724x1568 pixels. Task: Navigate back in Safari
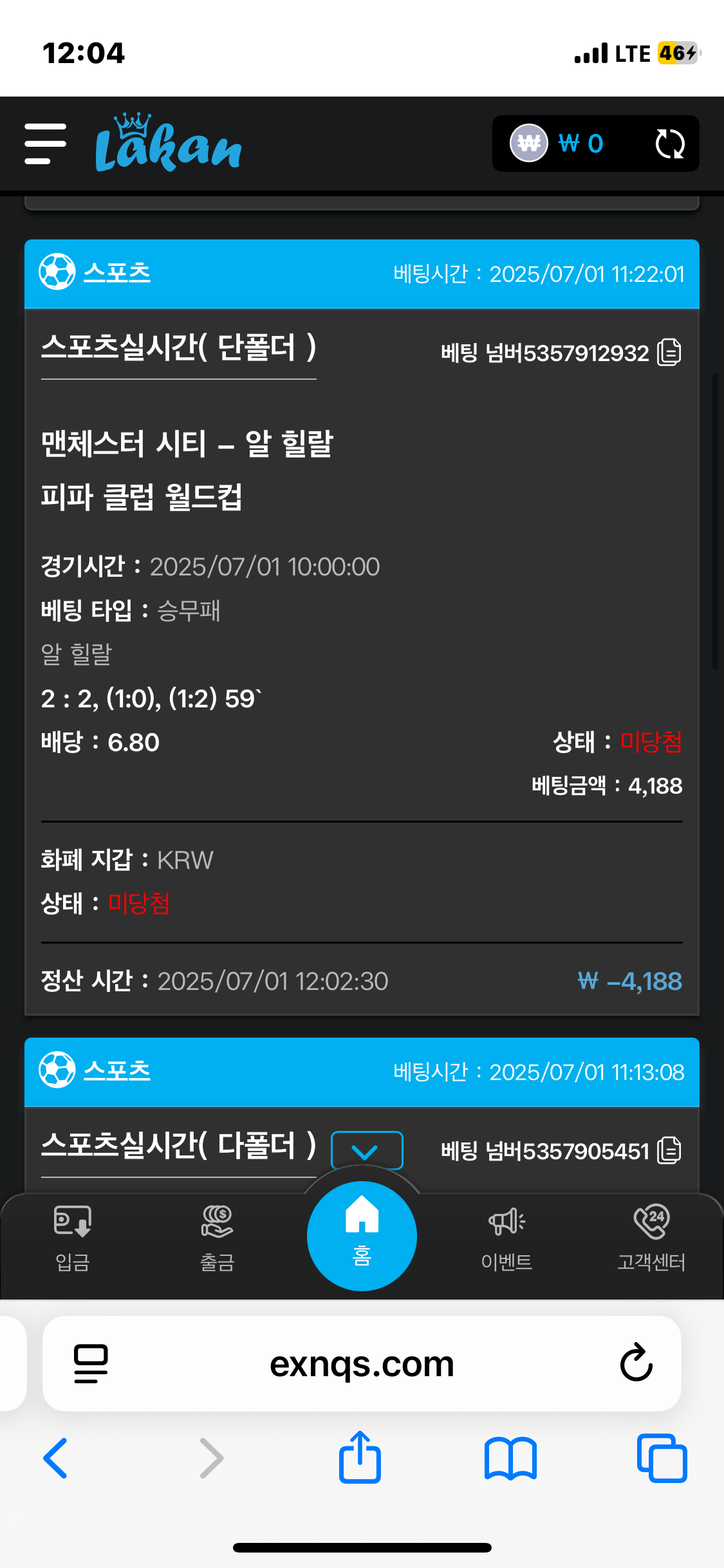tap(55, 1458)
